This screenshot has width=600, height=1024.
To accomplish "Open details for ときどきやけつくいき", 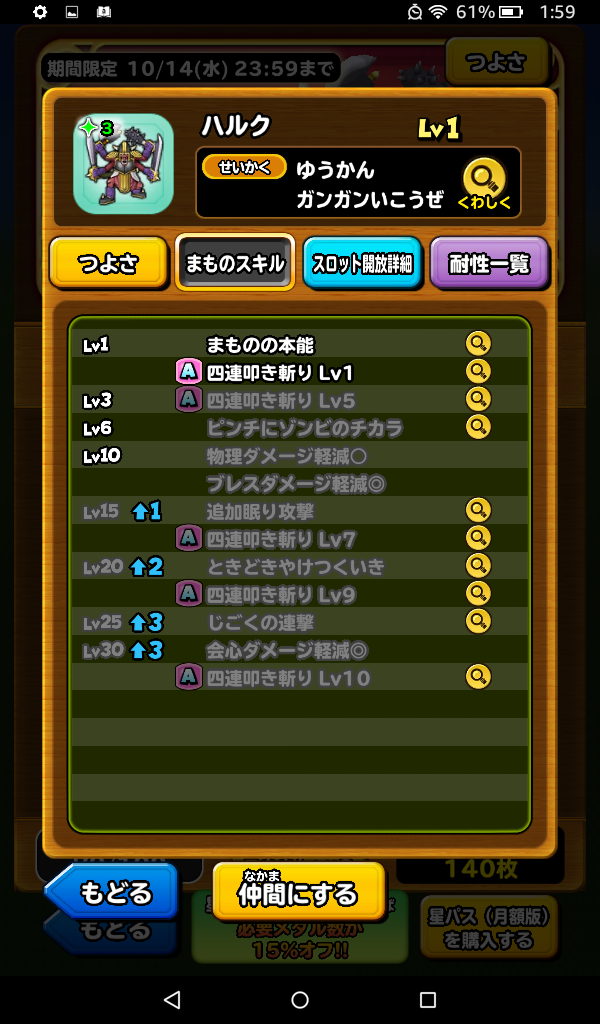I will [479, 566].
